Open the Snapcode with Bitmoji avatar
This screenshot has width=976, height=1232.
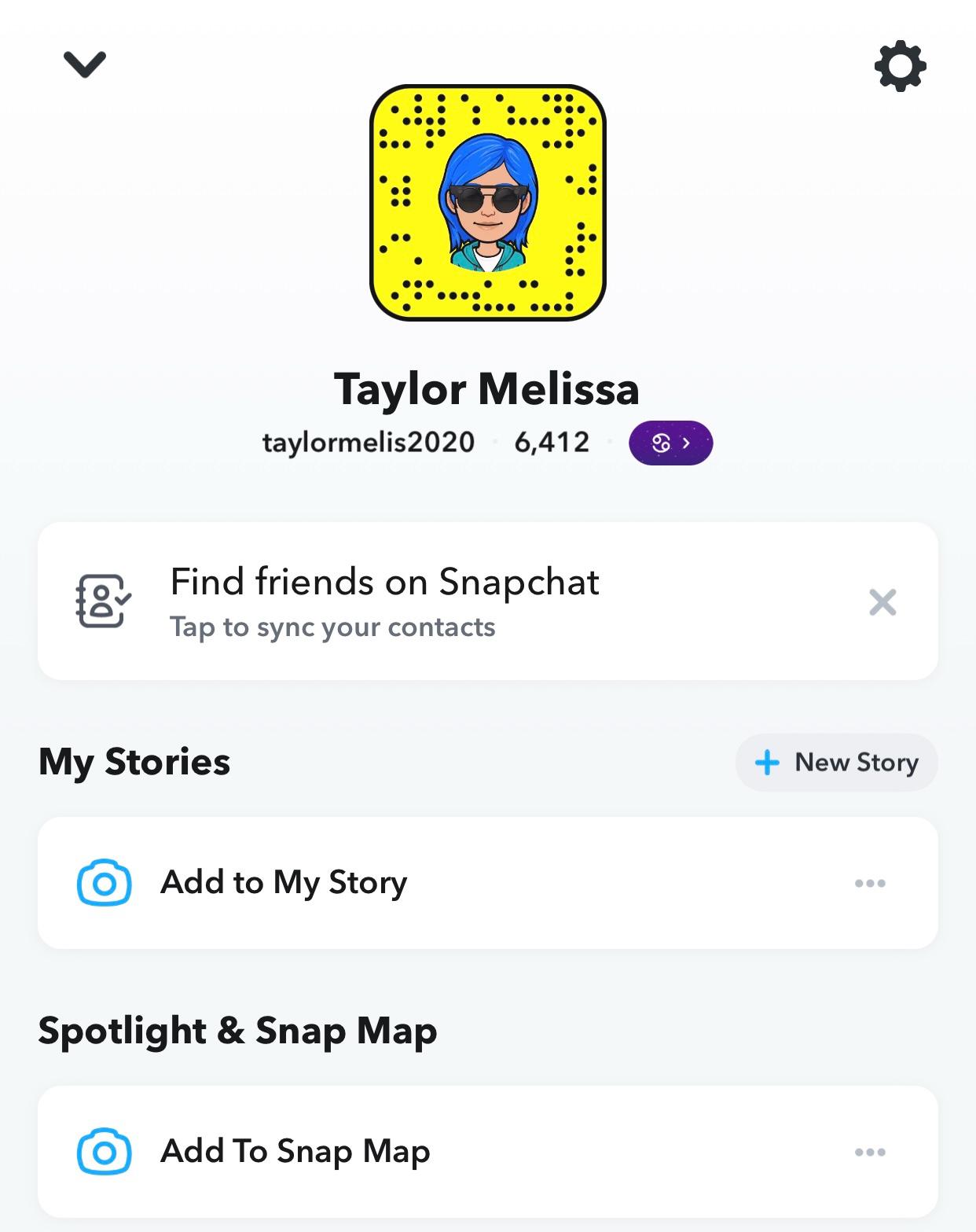tap(487, 203)
